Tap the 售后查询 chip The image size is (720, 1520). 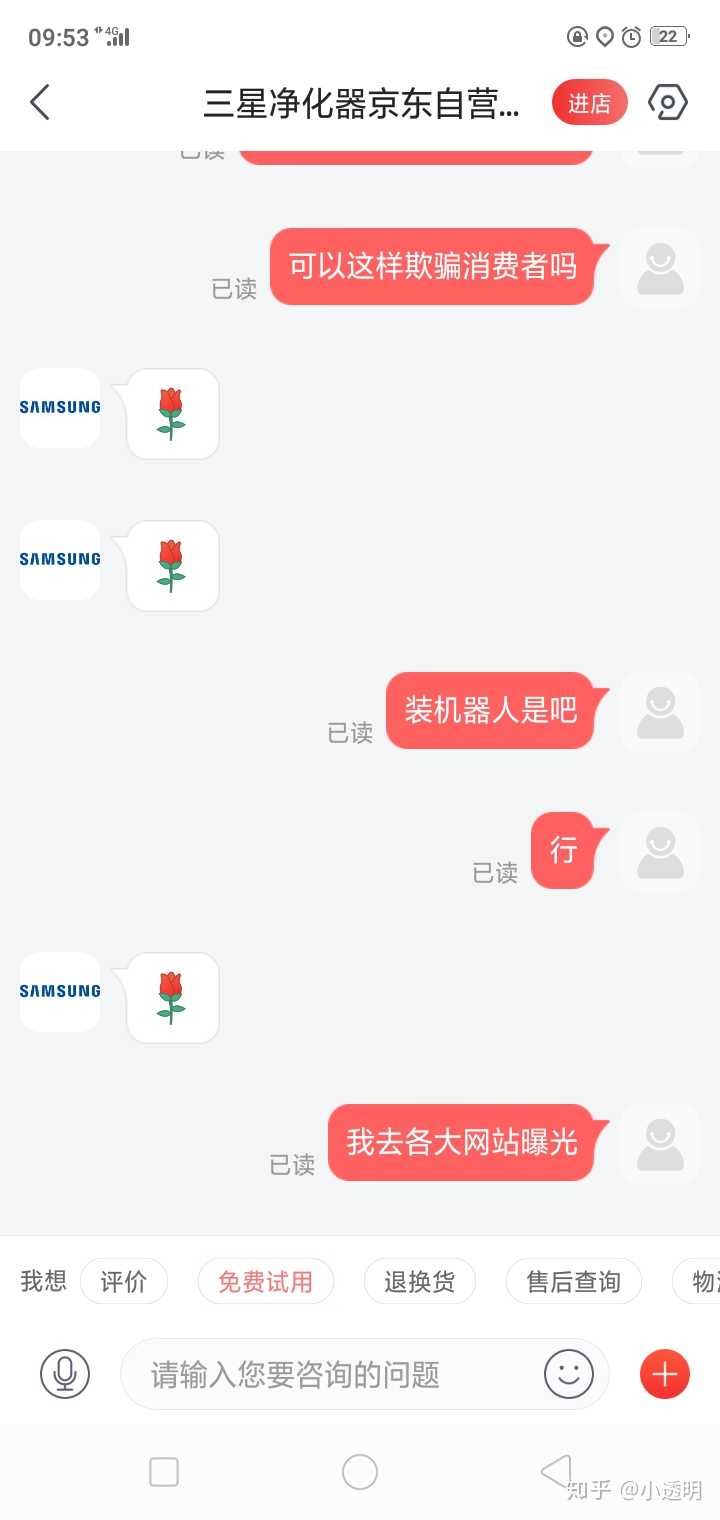point(573,1282)
